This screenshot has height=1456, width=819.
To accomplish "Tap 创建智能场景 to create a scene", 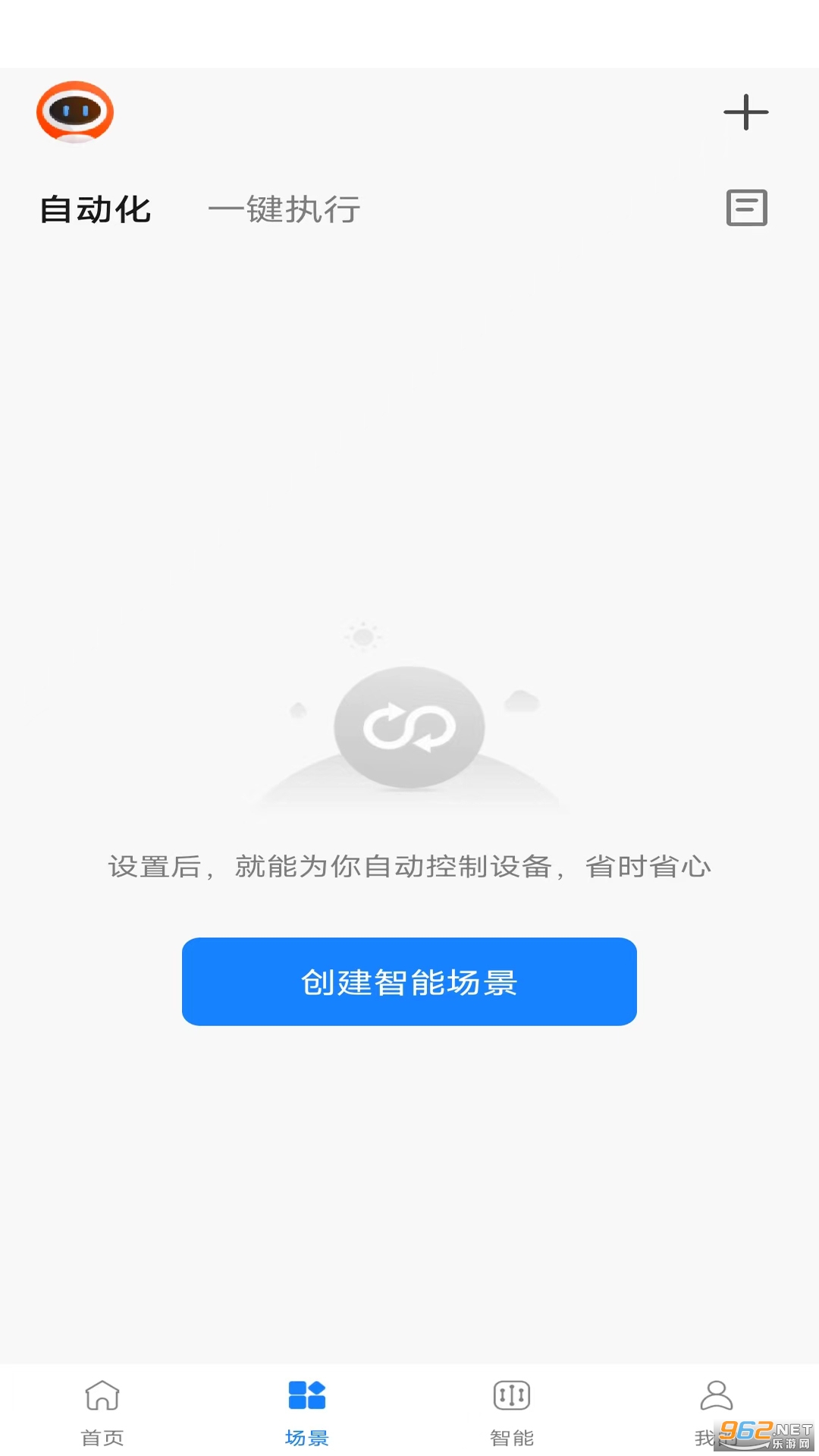I will [x=409, y=981].
